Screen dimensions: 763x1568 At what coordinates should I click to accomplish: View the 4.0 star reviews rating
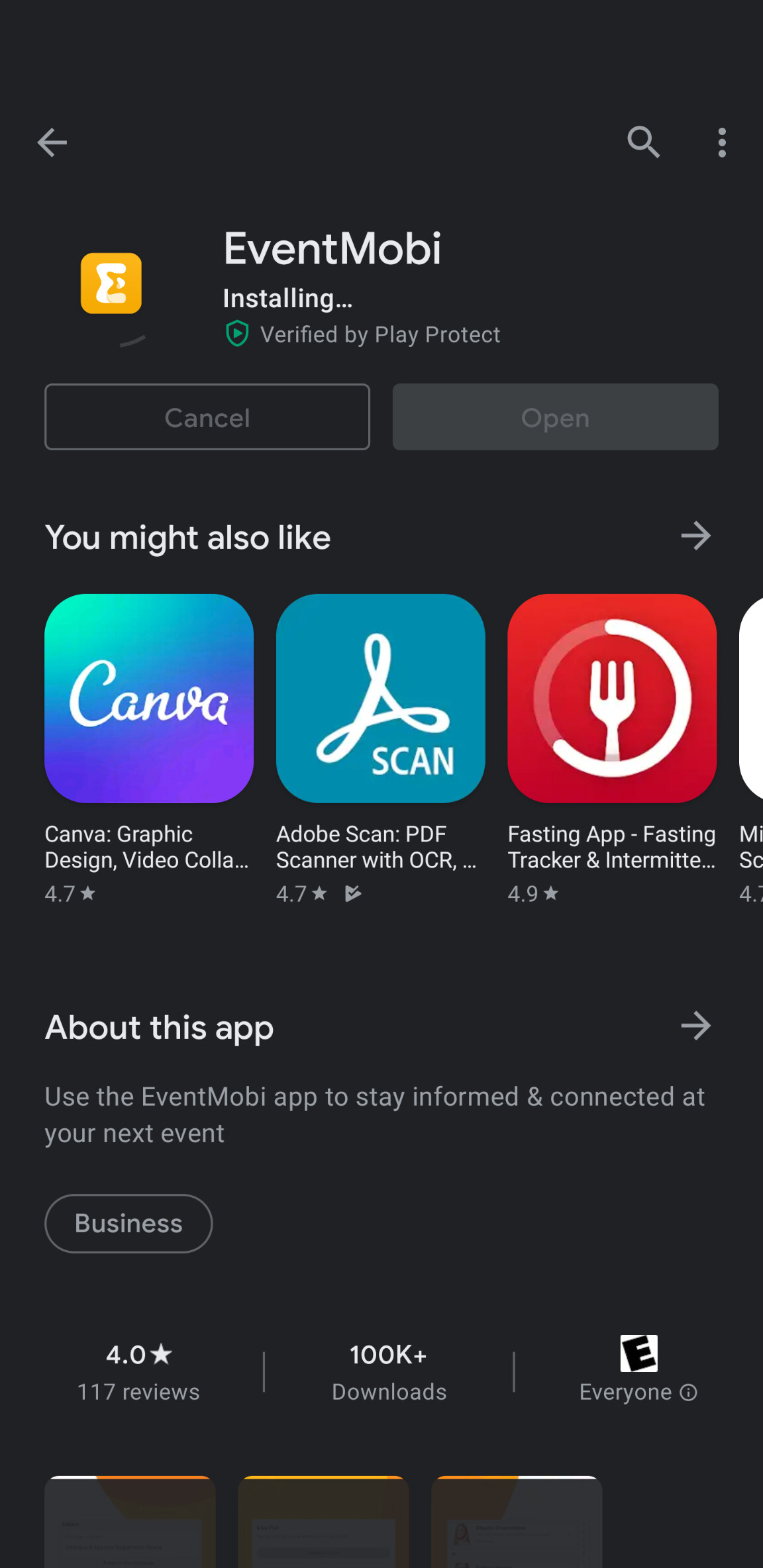coord(138,1372)
